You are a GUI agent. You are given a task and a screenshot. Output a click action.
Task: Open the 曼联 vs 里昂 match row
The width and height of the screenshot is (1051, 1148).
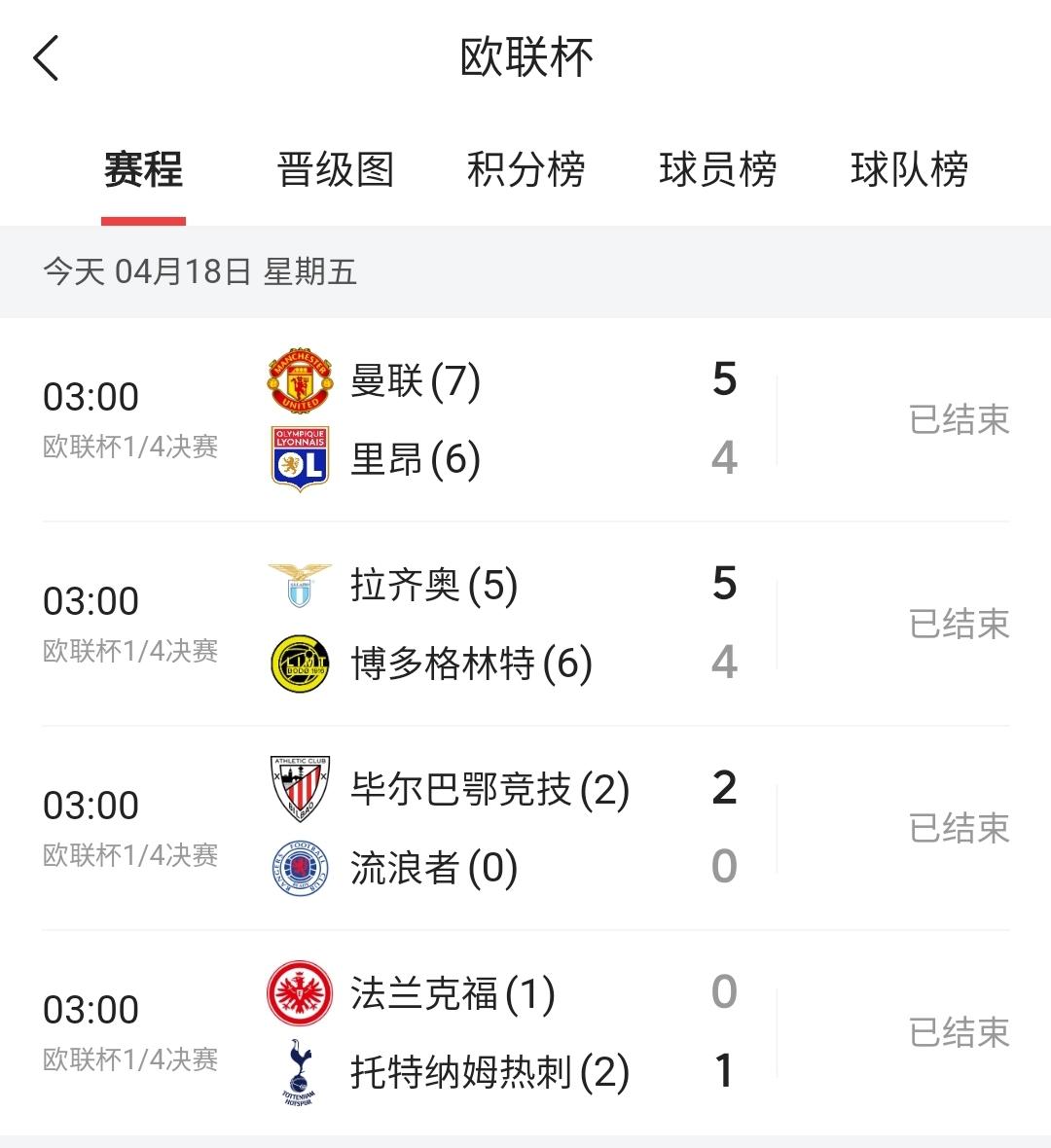[525, 418]
